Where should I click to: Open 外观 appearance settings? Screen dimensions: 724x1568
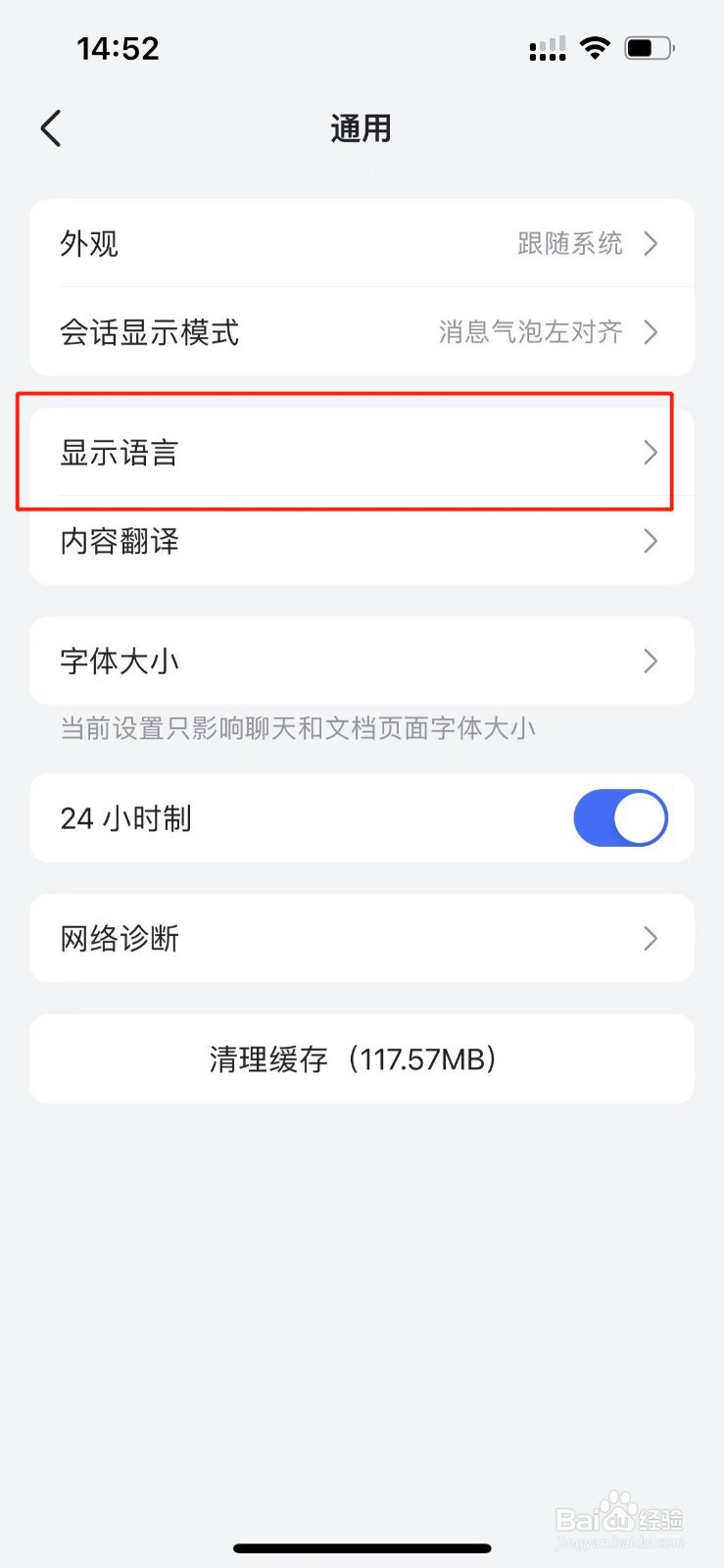(x=362, y=243)
